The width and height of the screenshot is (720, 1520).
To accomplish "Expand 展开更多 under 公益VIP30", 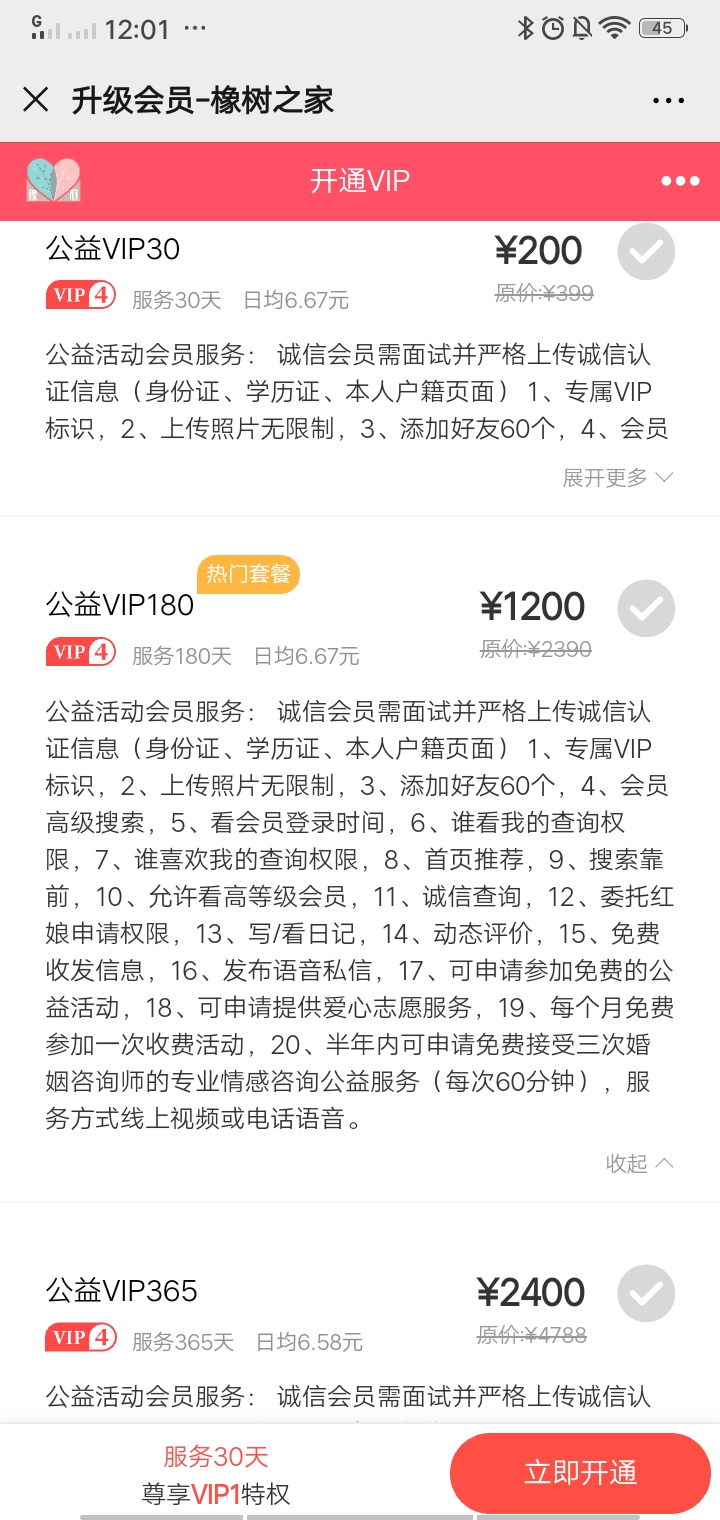I will 618,478.
